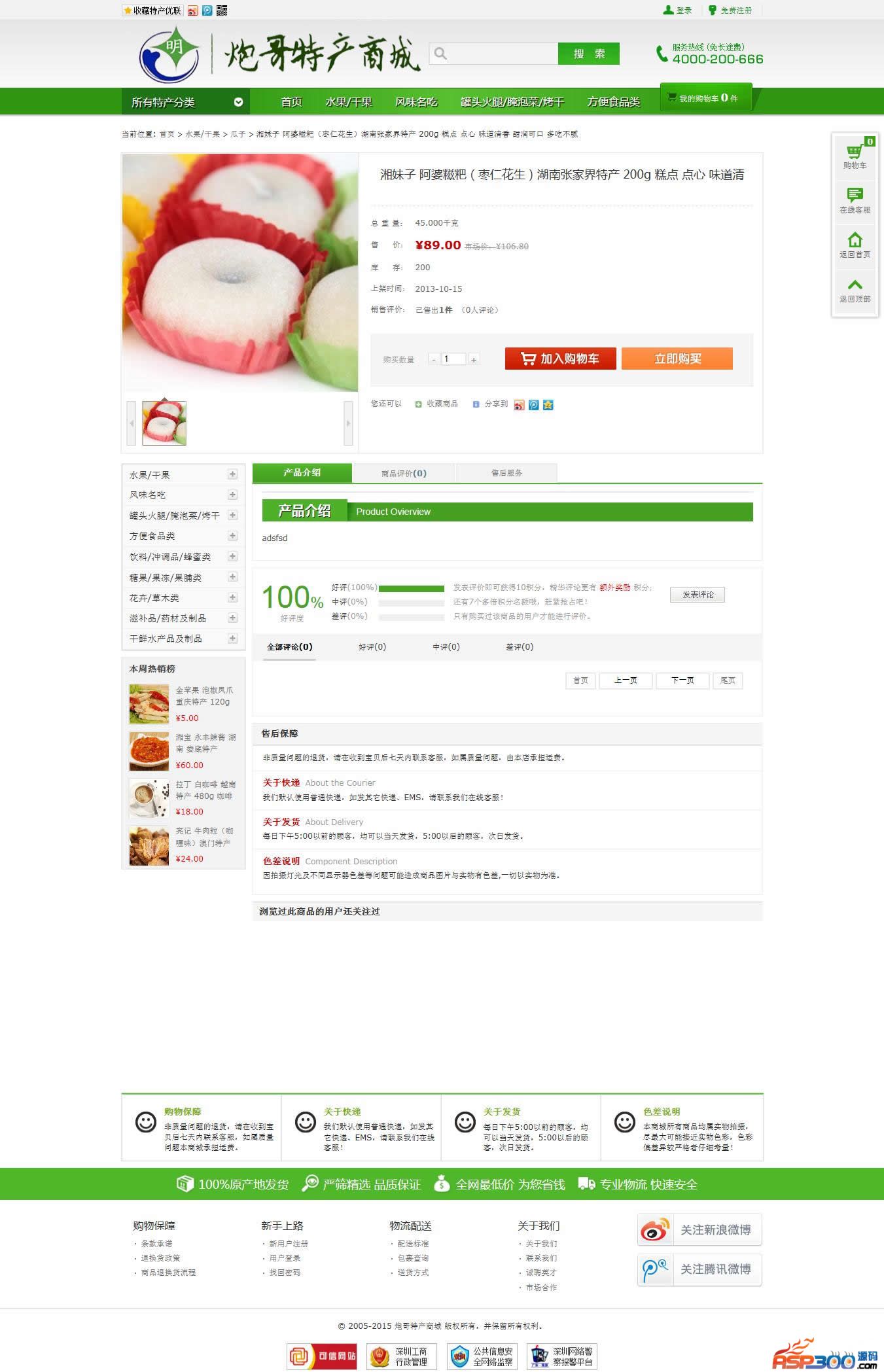Switch to 商品评价(0) tab

coord(404,473)
